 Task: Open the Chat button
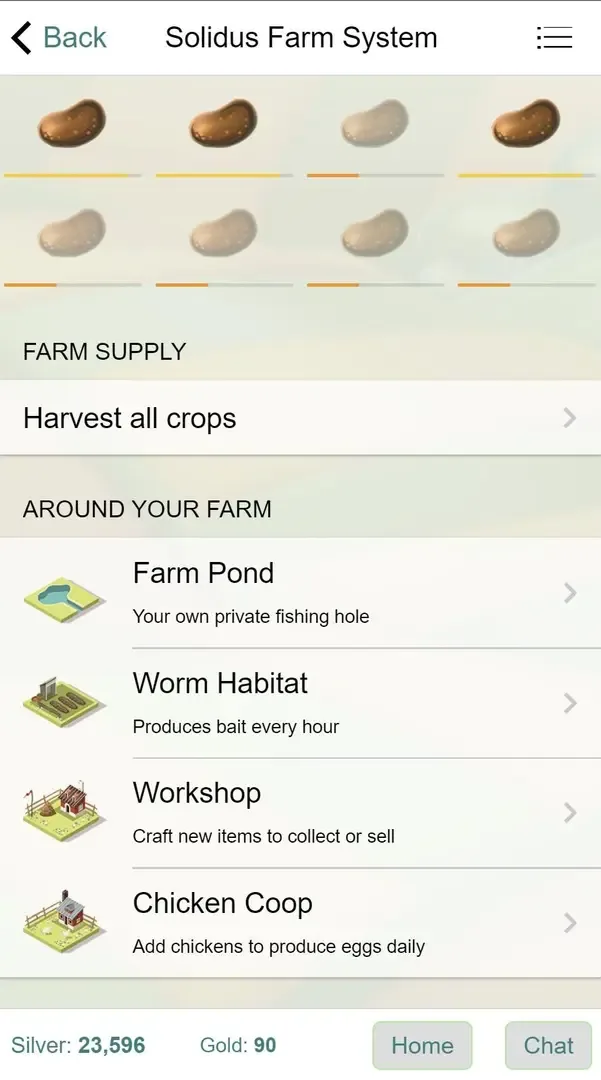548,1045
